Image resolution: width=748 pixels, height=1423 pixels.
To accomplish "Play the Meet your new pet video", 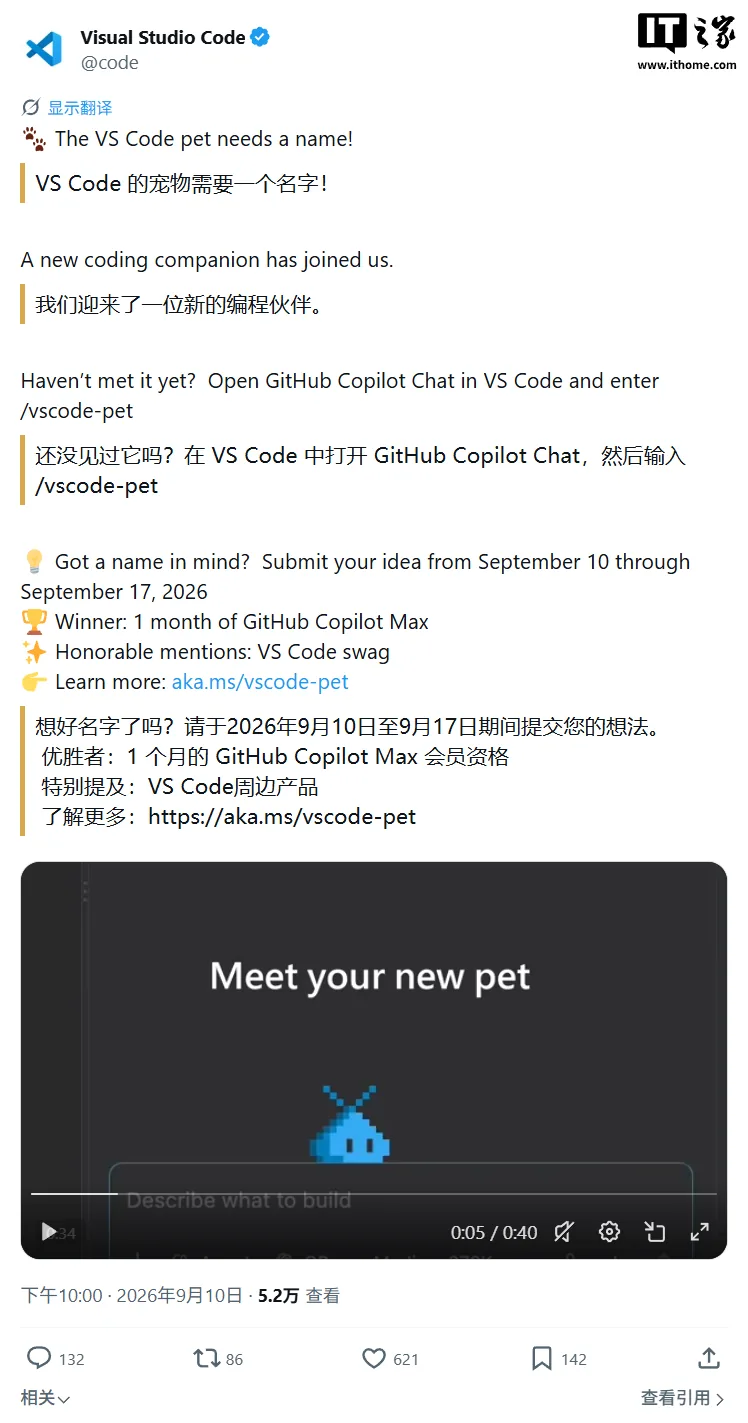I will click(x=48, y=1232).
